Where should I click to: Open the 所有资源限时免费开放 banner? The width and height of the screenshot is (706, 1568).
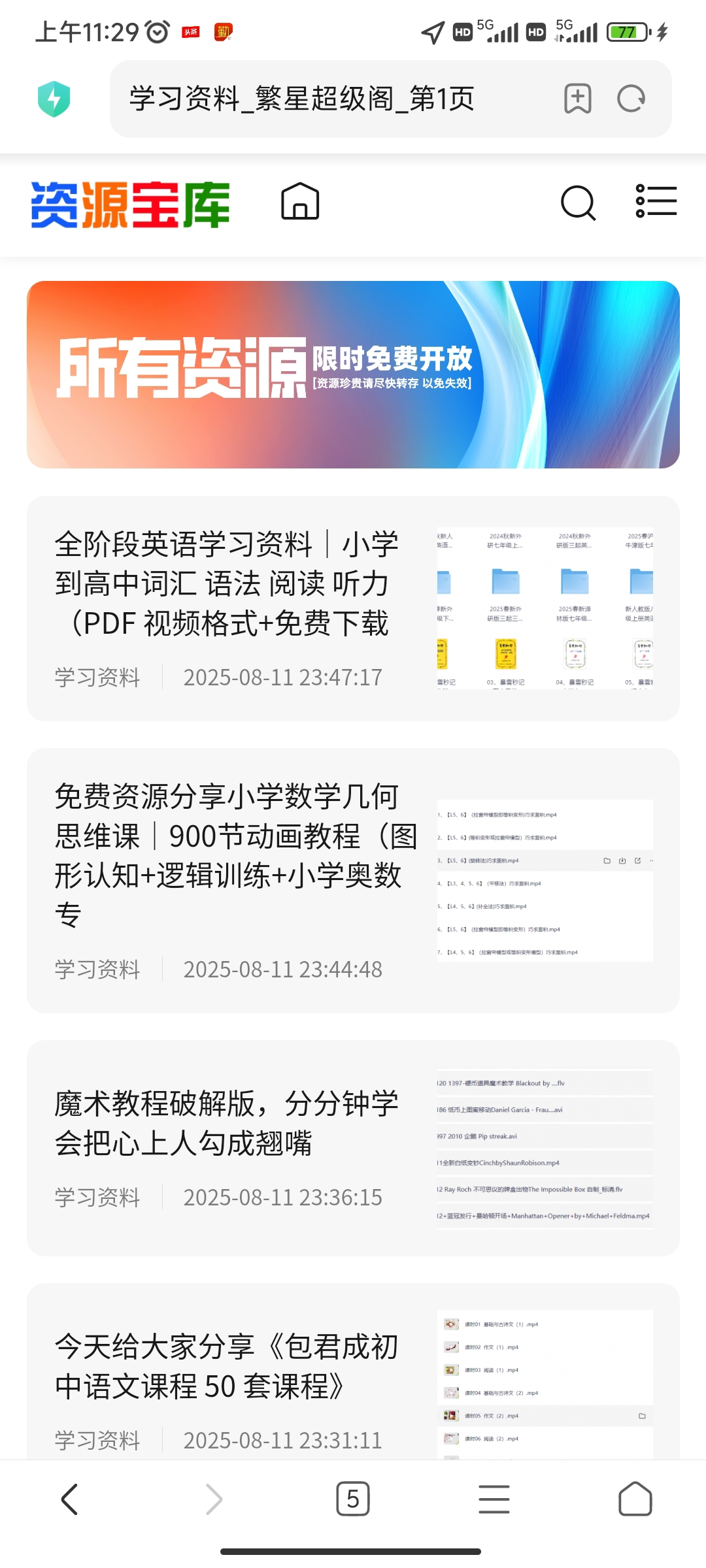(353, 374)
